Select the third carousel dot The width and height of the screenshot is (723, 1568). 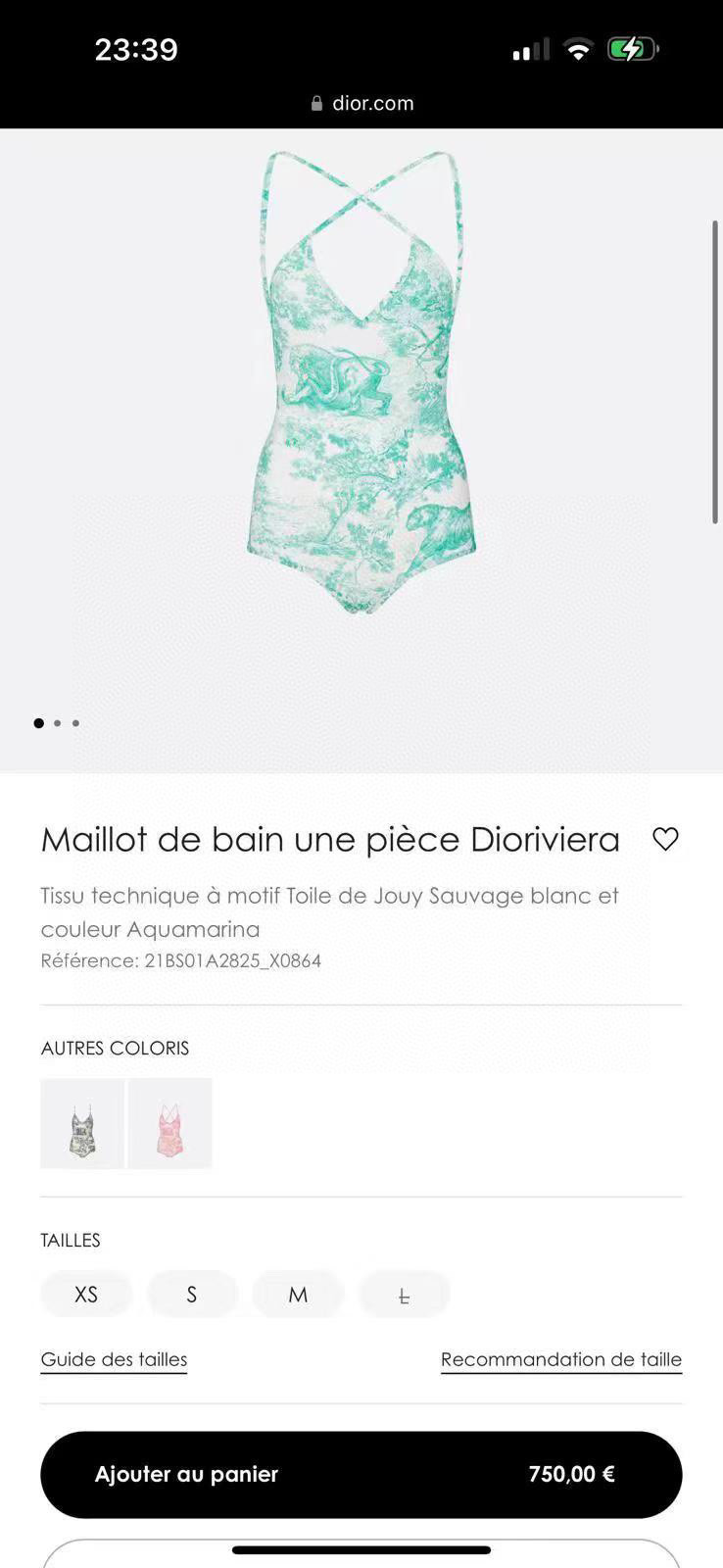click(75, 723)
